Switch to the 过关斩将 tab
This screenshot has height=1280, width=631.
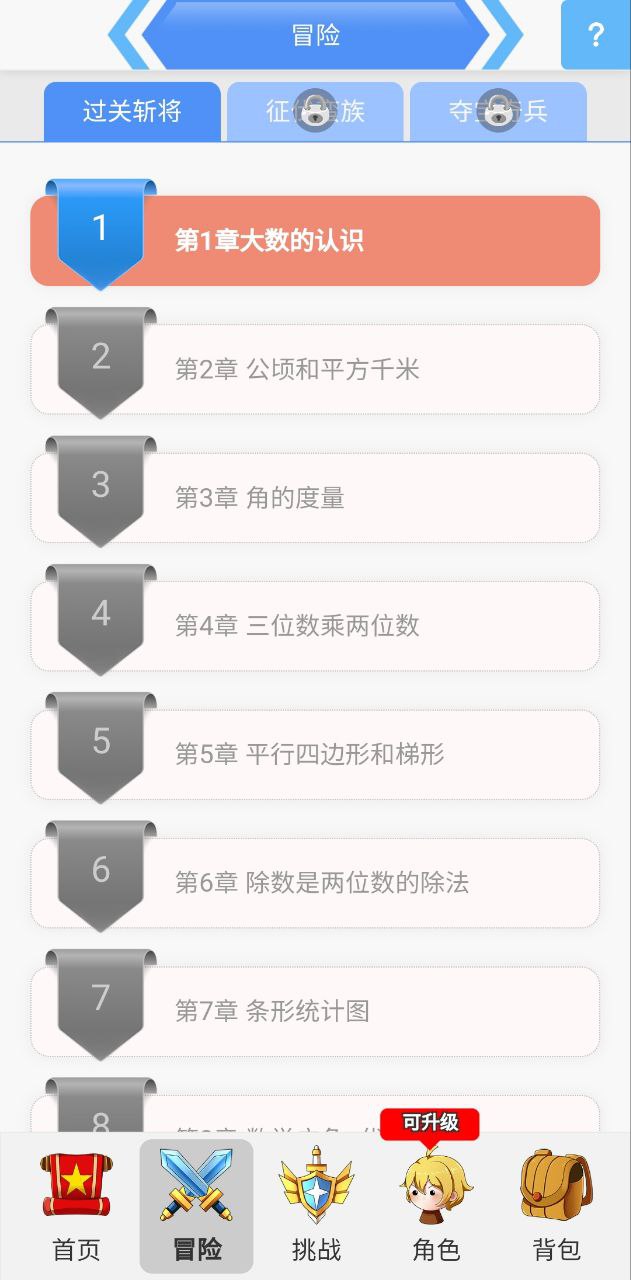(132, 111)
